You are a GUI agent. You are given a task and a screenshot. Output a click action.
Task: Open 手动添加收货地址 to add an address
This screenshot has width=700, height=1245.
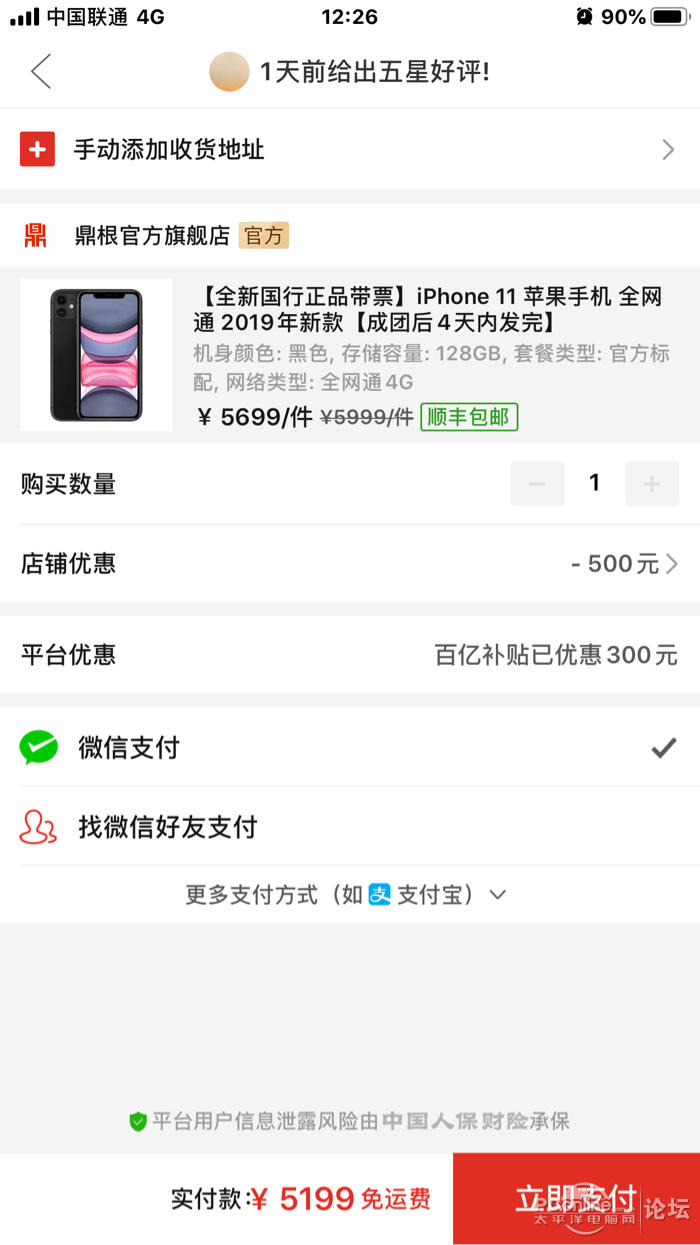click(x=350, y=150)
